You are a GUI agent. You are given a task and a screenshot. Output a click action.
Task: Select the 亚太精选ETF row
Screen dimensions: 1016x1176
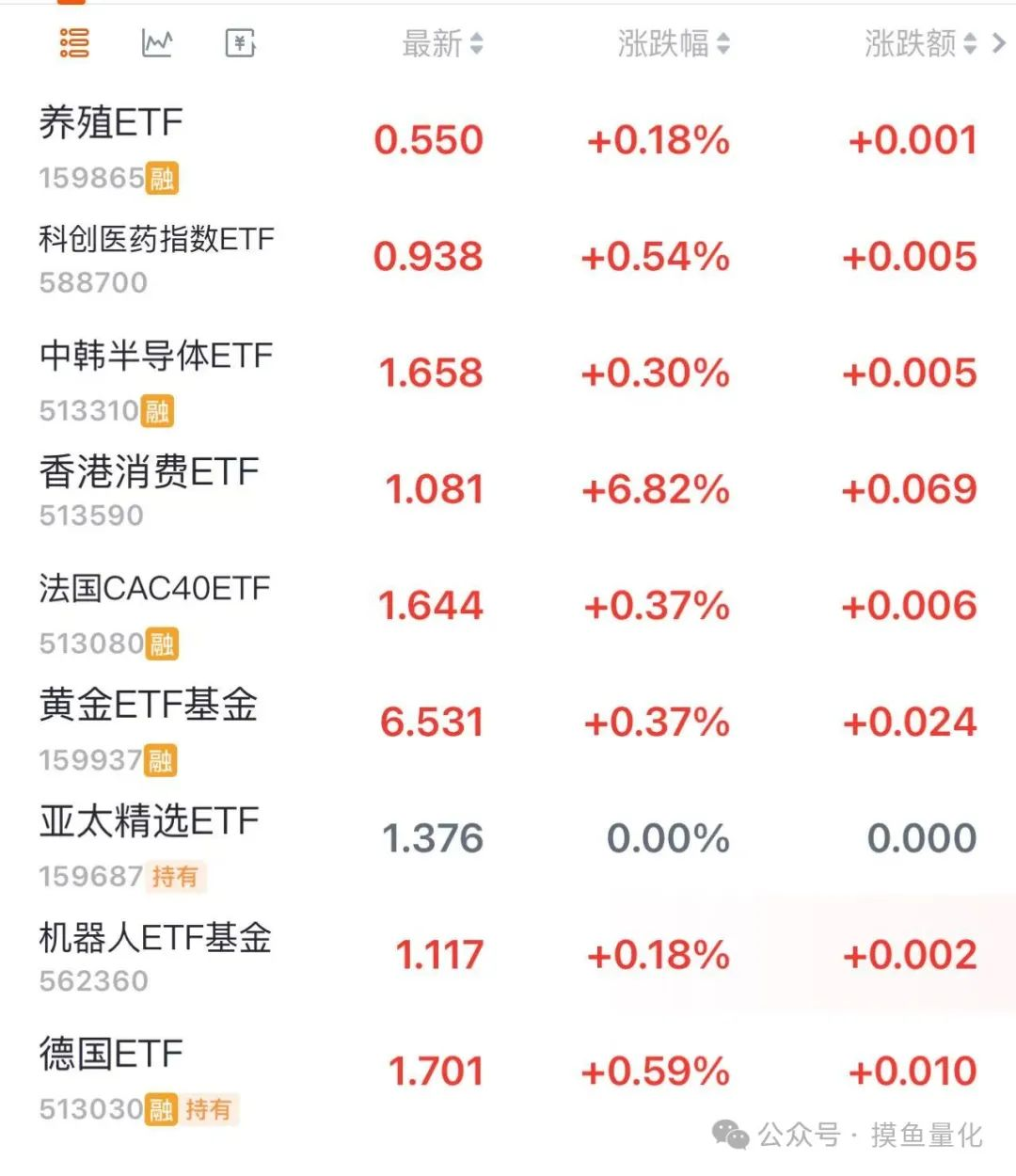point(149,822)
